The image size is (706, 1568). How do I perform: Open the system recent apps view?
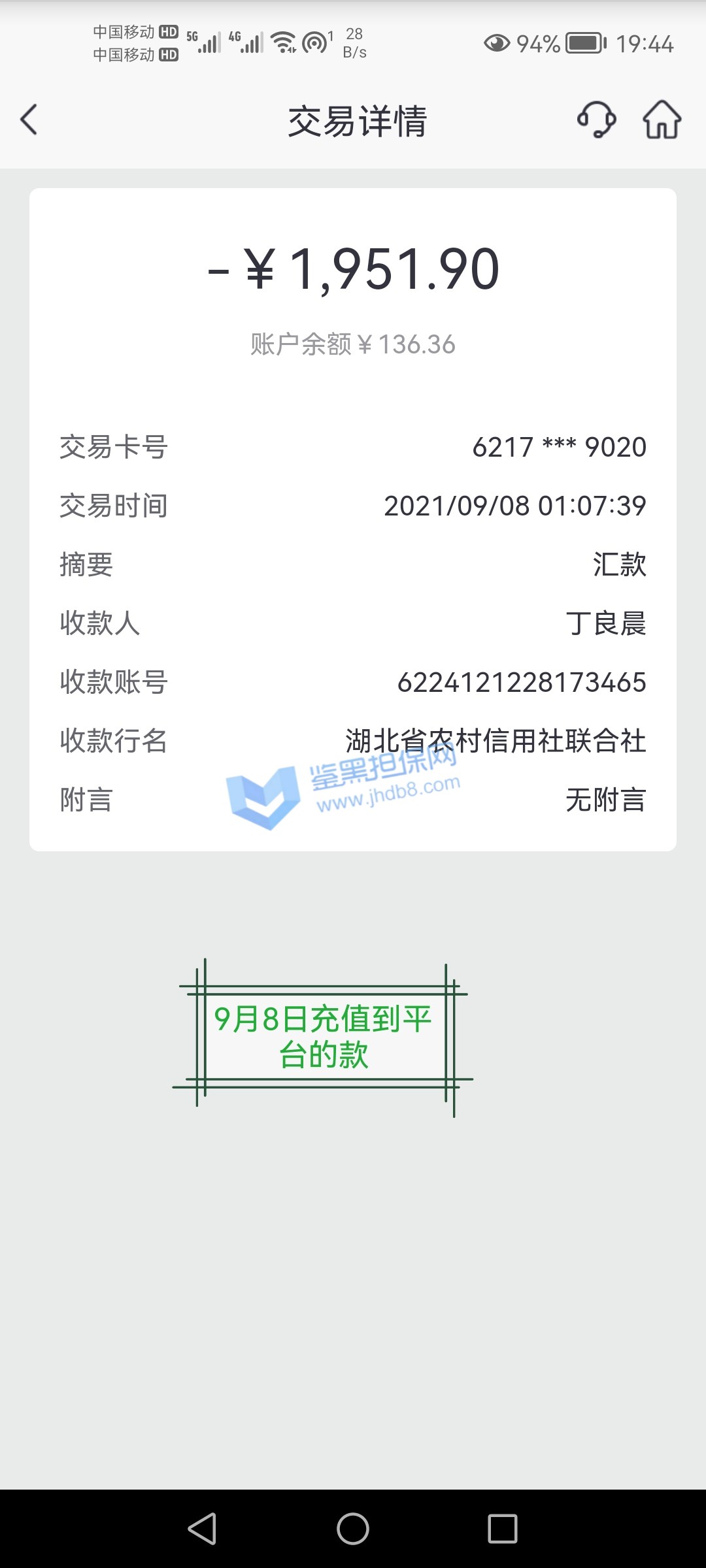click(502, 1528)
